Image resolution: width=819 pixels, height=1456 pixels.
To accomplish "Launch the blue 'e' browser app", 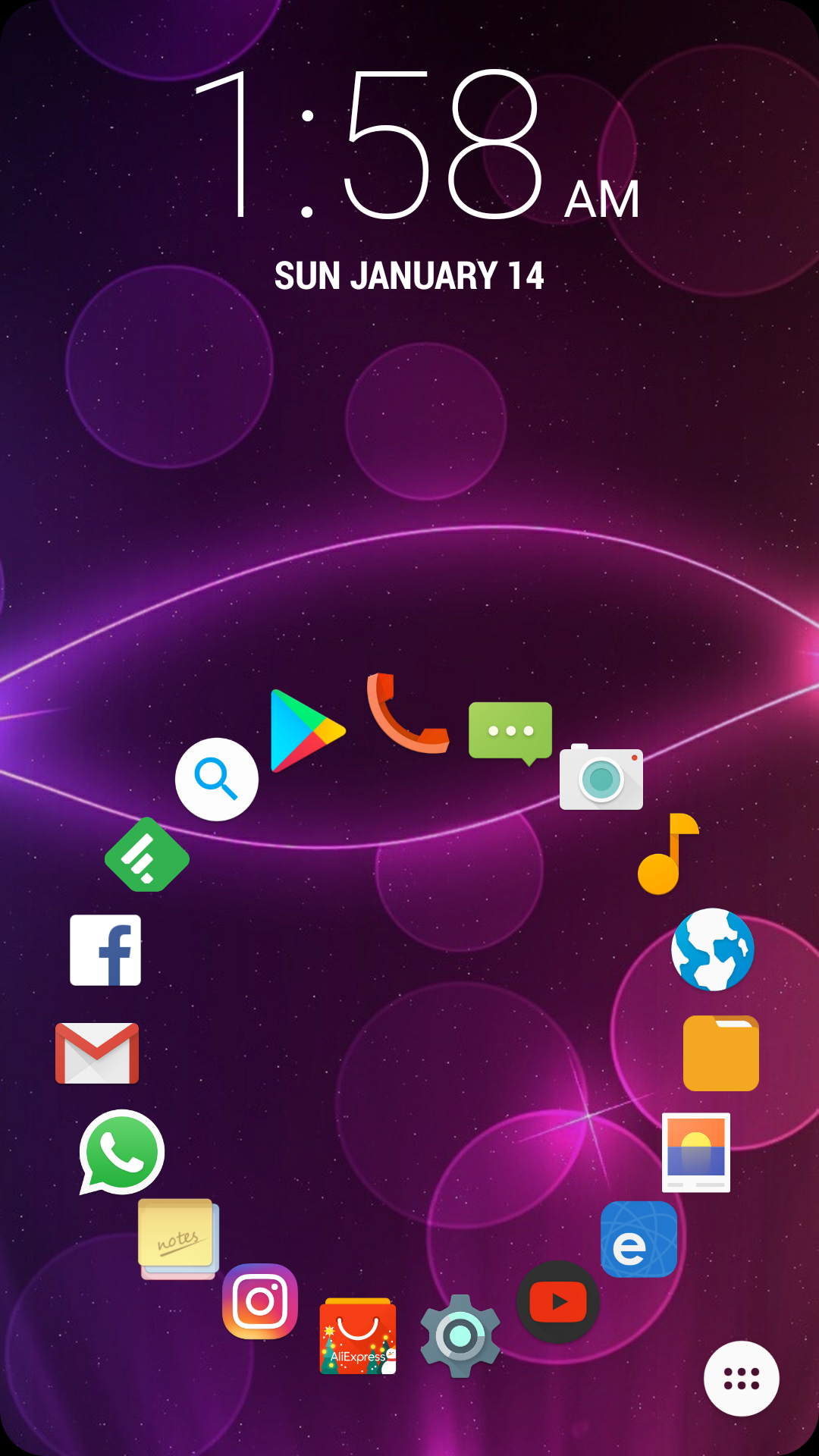I will [x=639, y=1239].
